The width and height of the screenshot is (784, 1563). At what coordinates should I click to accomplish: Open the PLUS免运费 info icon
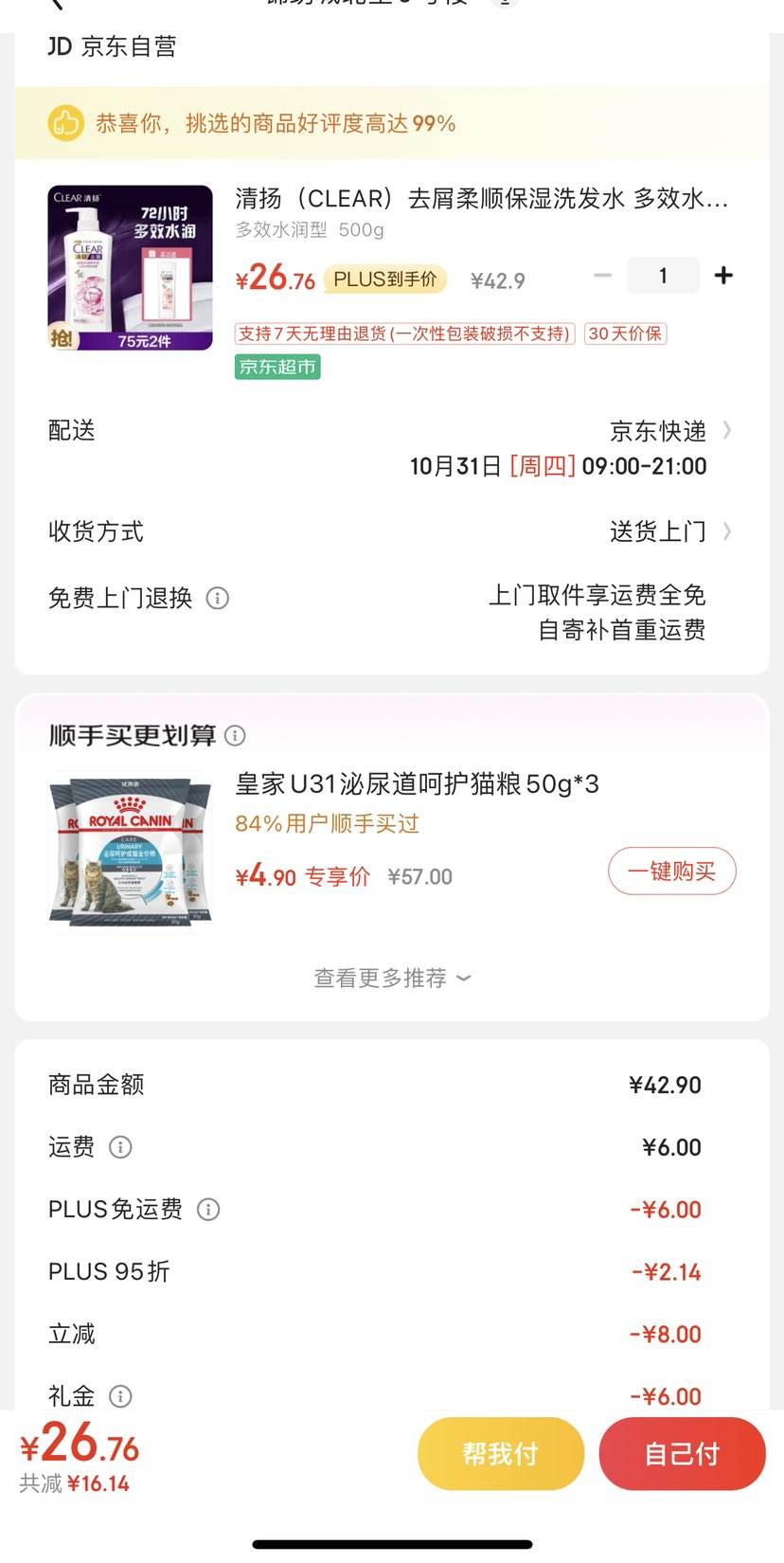pos(208,1210)
